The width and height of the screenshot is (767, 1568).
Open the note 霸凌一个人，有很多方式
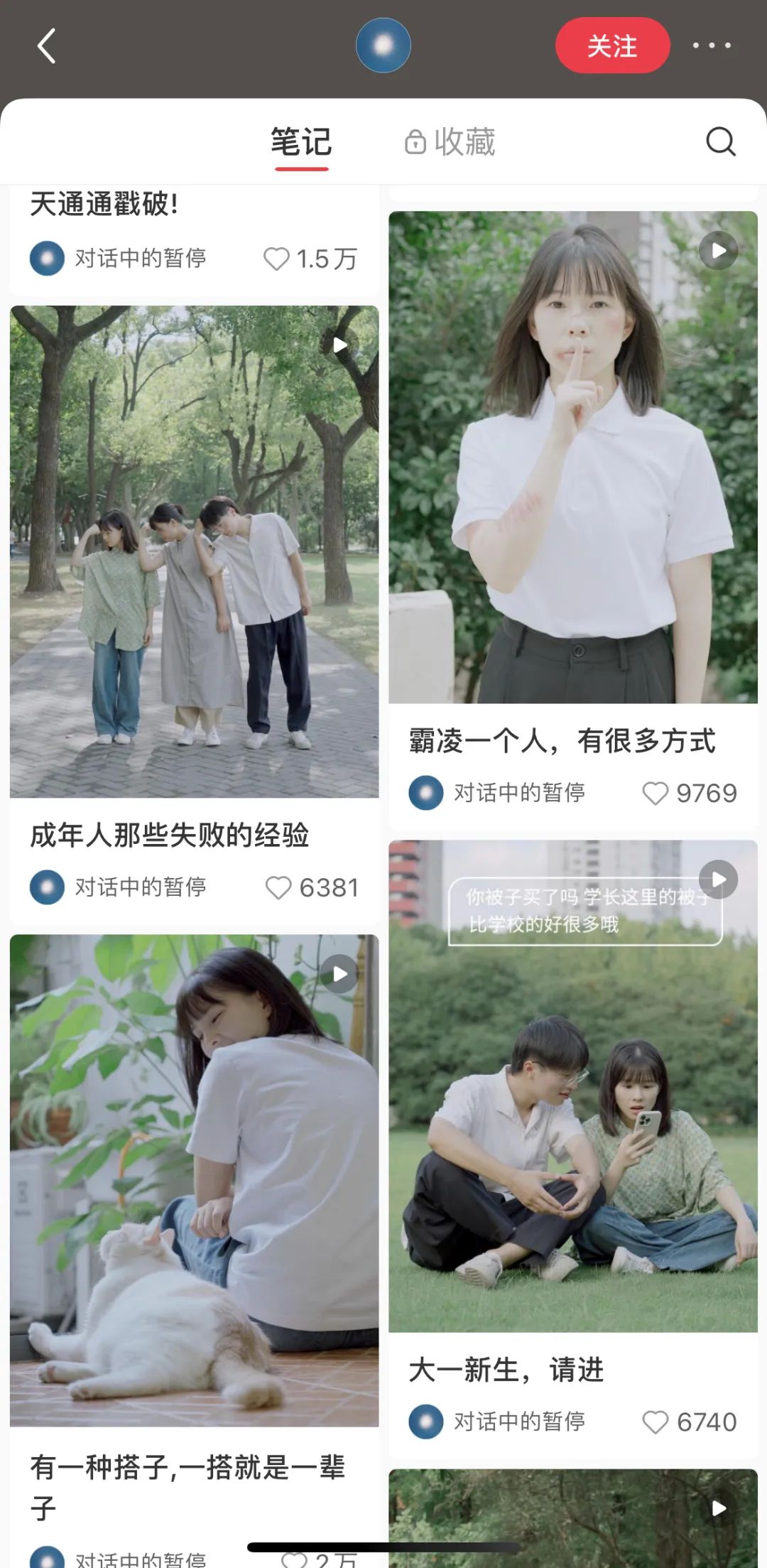[x=573, y=457]
